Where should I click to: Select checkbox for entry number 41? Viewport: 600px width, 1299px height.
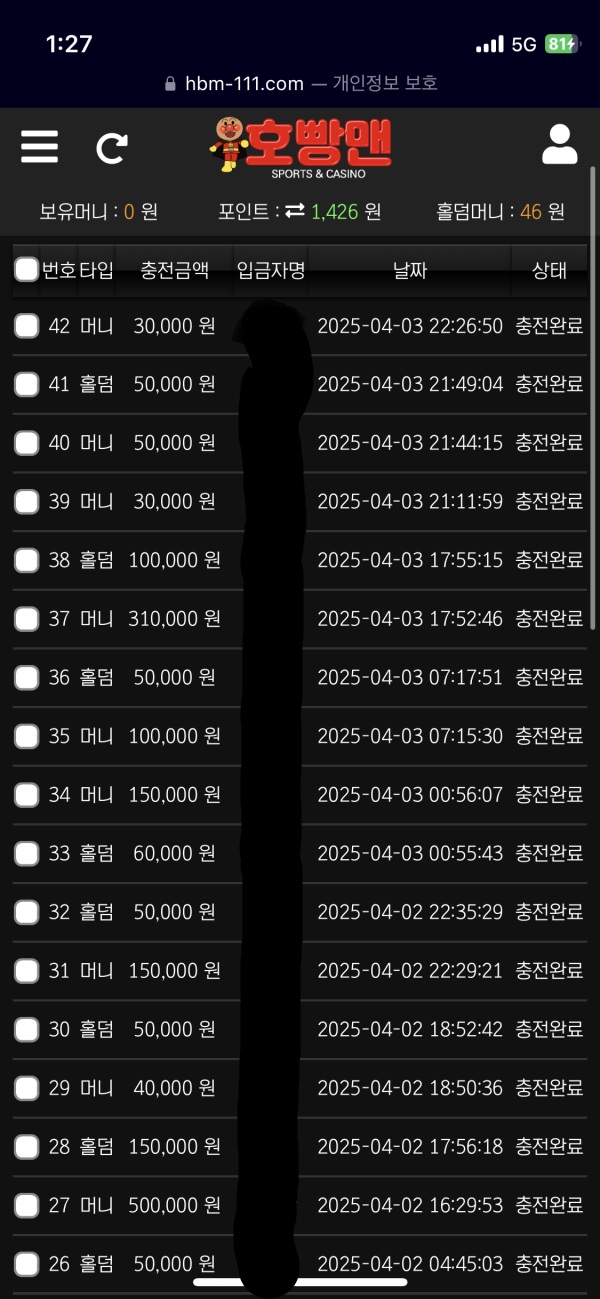tap(27, 385)
